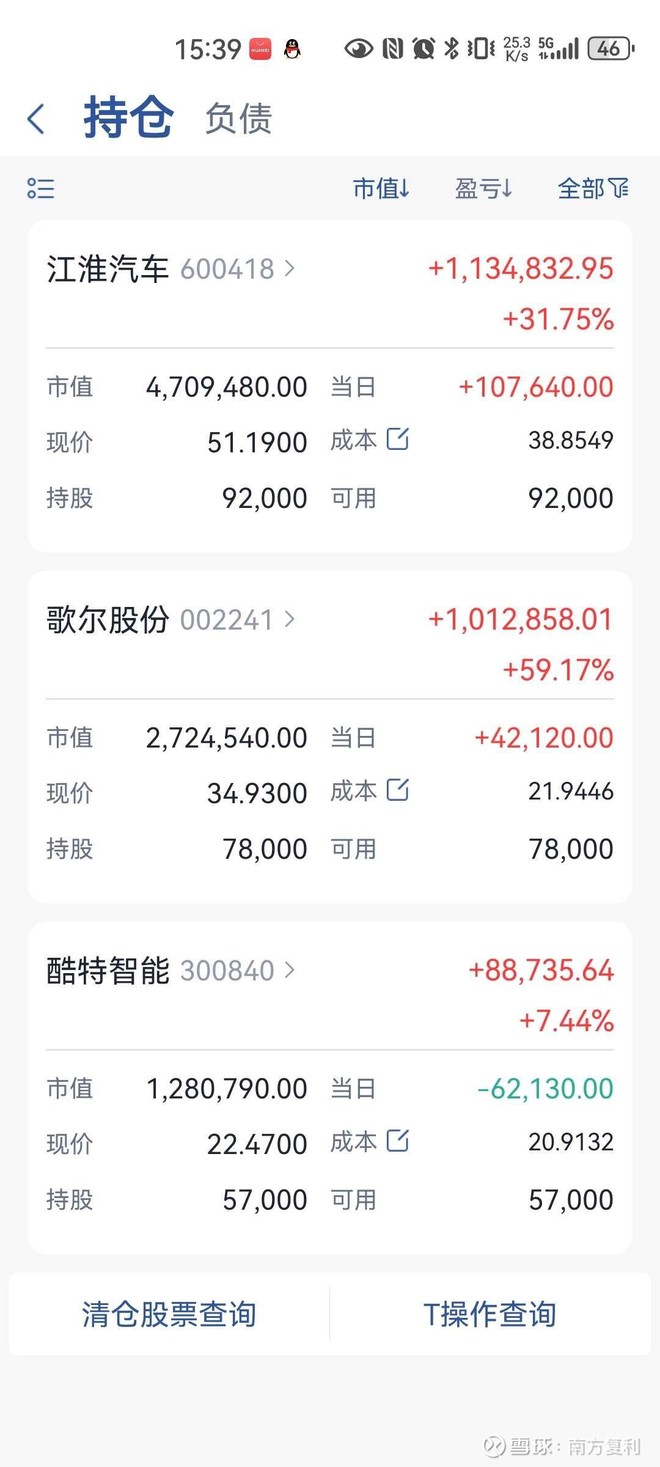Open 江淮汽车 600418 stock details
Screen dimensions: 660x1467
171,269
